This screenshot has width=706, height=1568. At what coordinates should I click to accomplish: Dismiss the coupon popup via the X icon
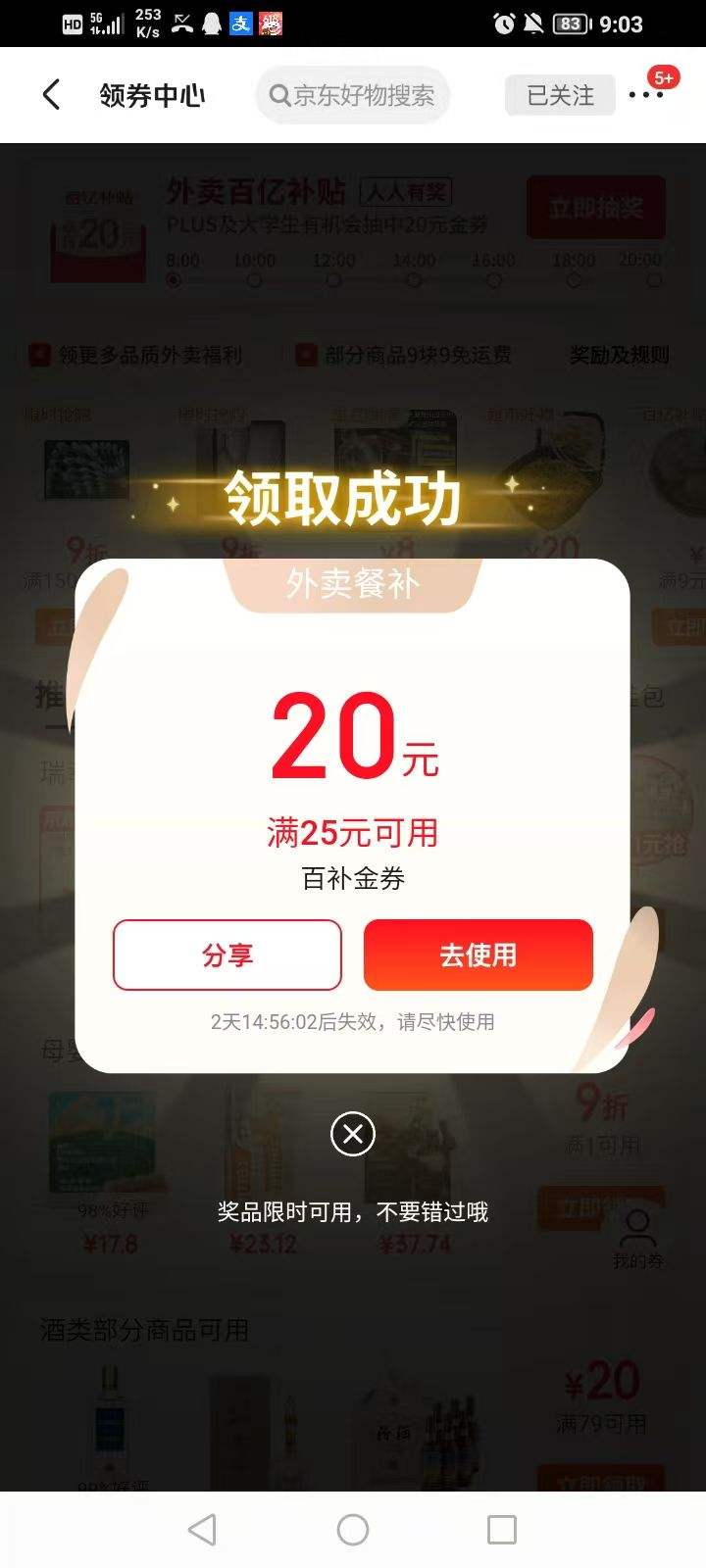[x=353, y=1136]
